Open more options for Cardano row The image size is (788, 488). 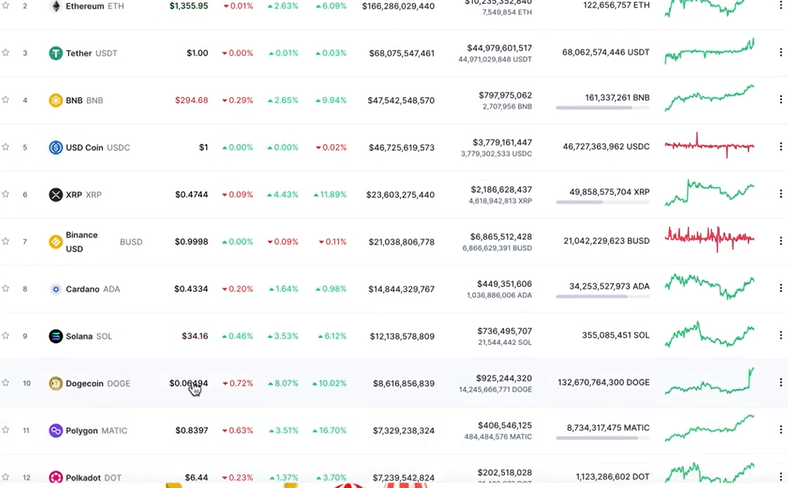[780, 289]
